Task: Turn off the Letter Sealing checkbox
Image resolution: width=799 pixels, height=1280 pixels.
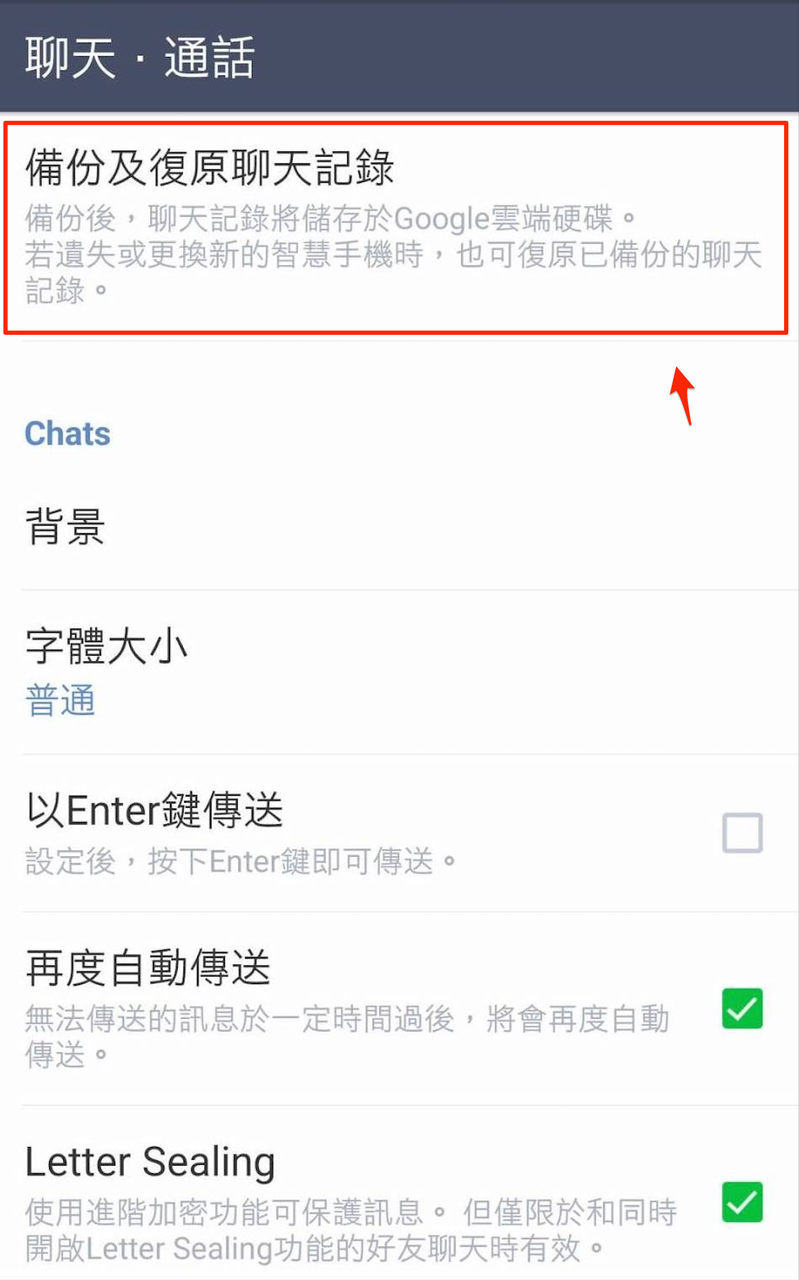Action: 742,1202
